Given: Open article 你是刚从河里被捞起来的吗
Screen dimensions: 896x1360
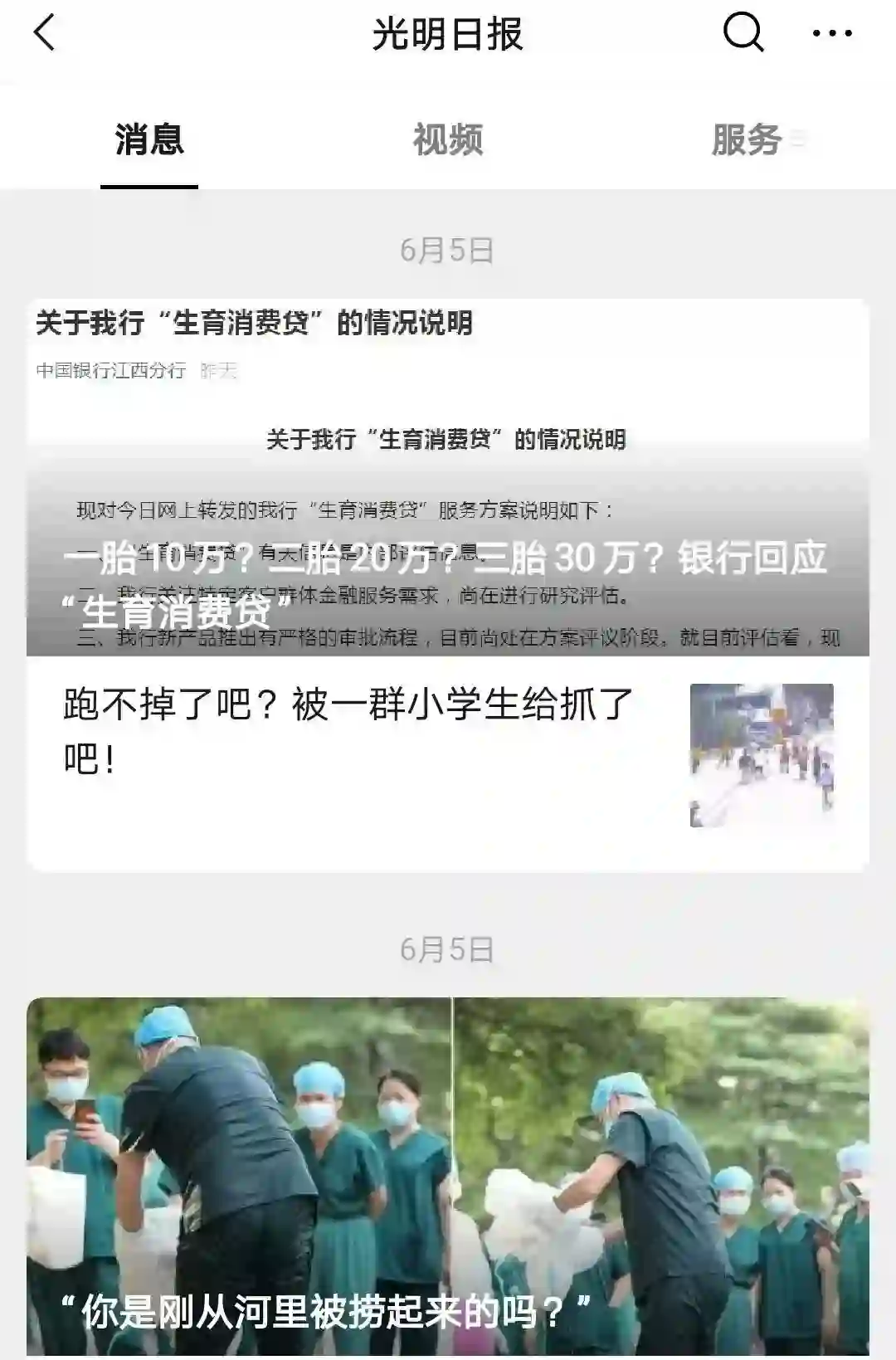Looking at the screenshot, I should click(x=448, y=1178).
